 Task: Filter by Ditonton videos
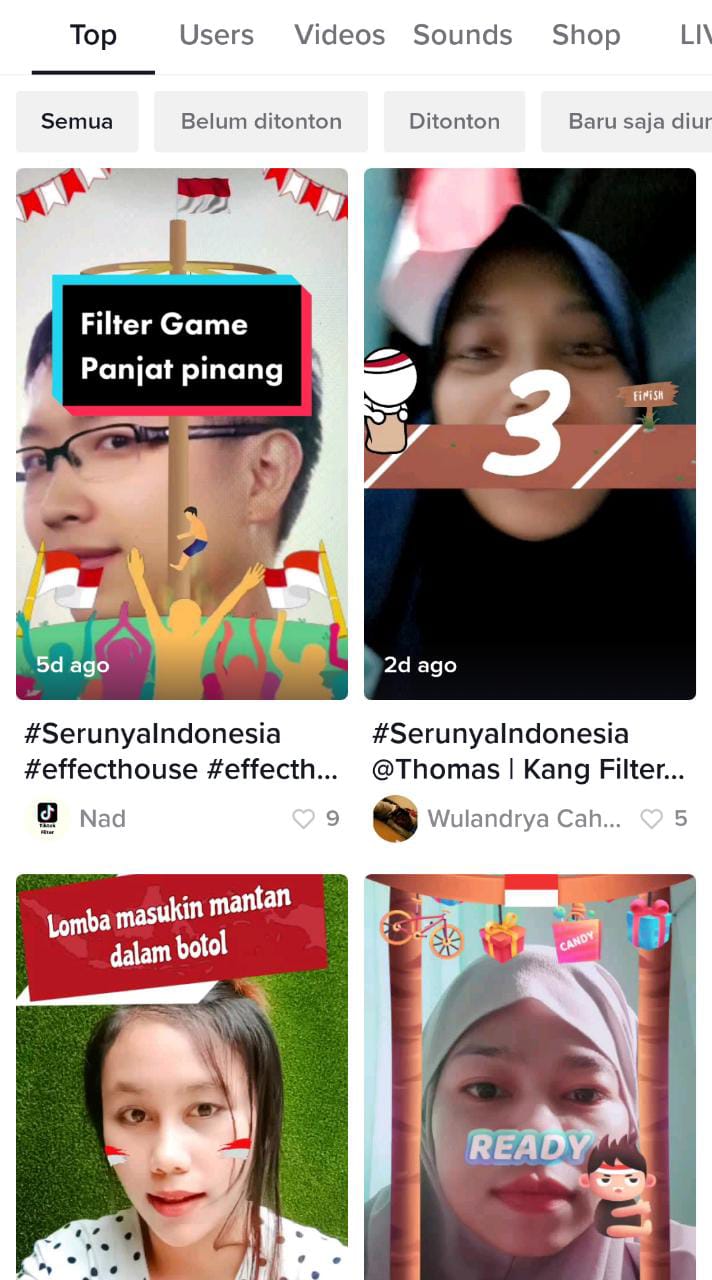click(454, 121)
